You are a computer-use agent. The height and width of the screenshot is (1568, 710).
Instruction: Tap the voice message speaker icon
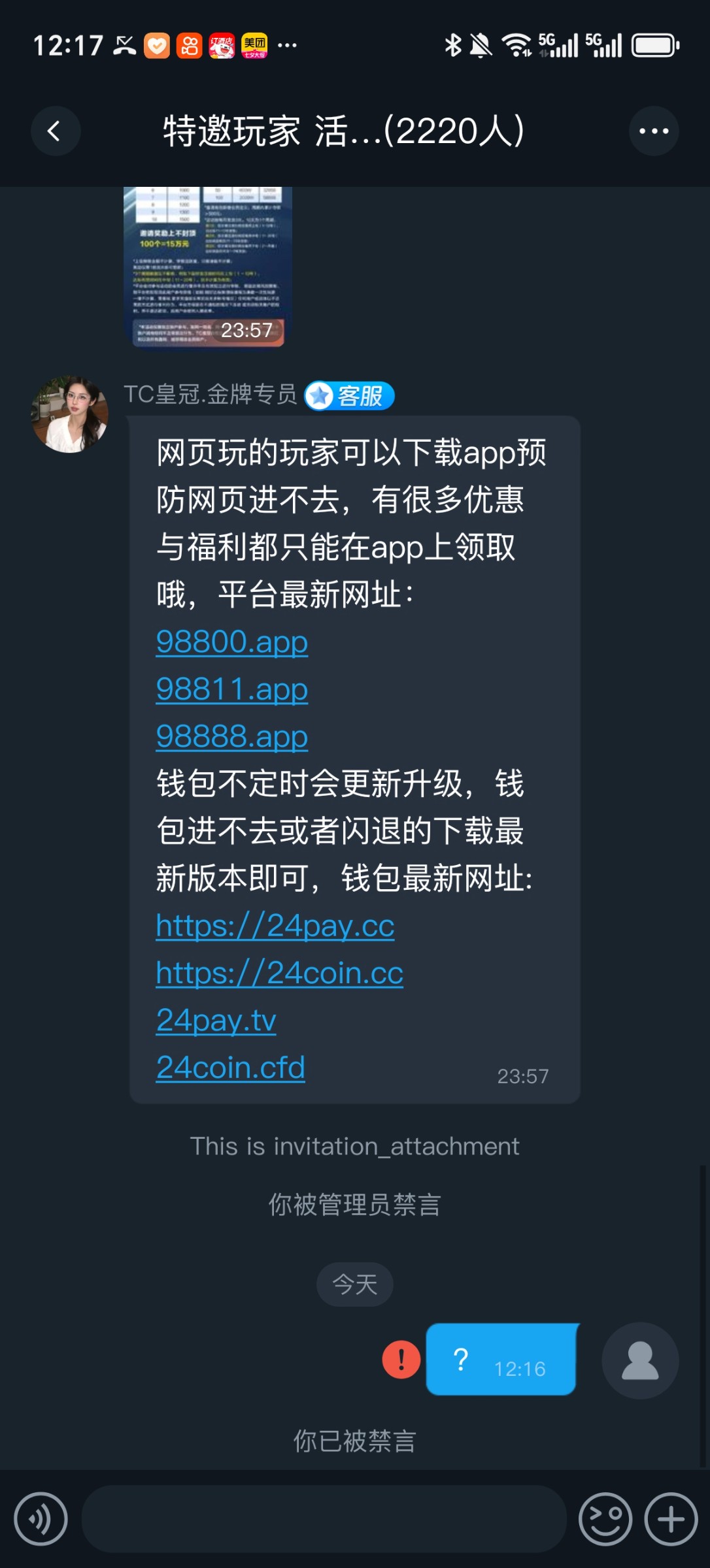[x=41, y=1519]
